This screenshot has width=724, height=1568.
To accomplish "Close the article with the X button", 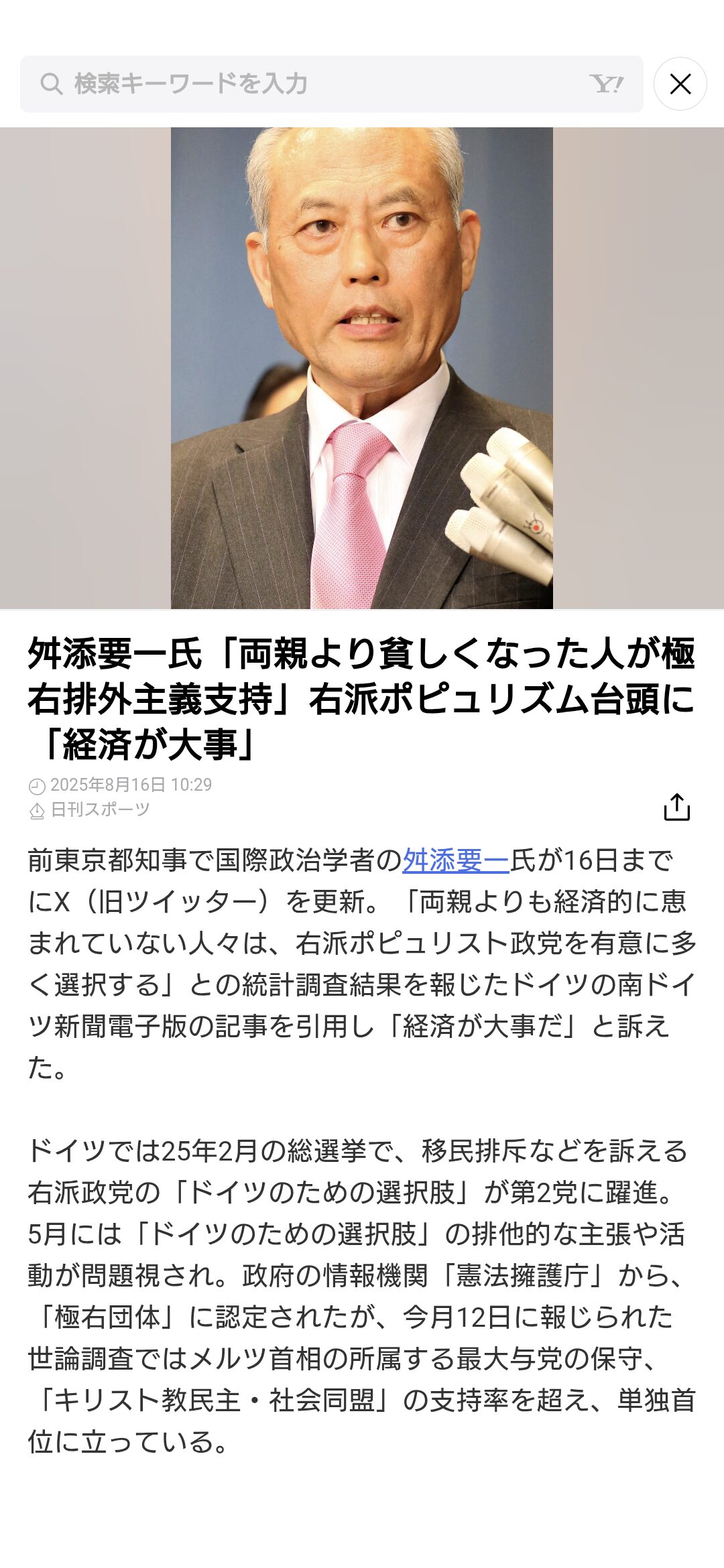I will coord(680,84).
